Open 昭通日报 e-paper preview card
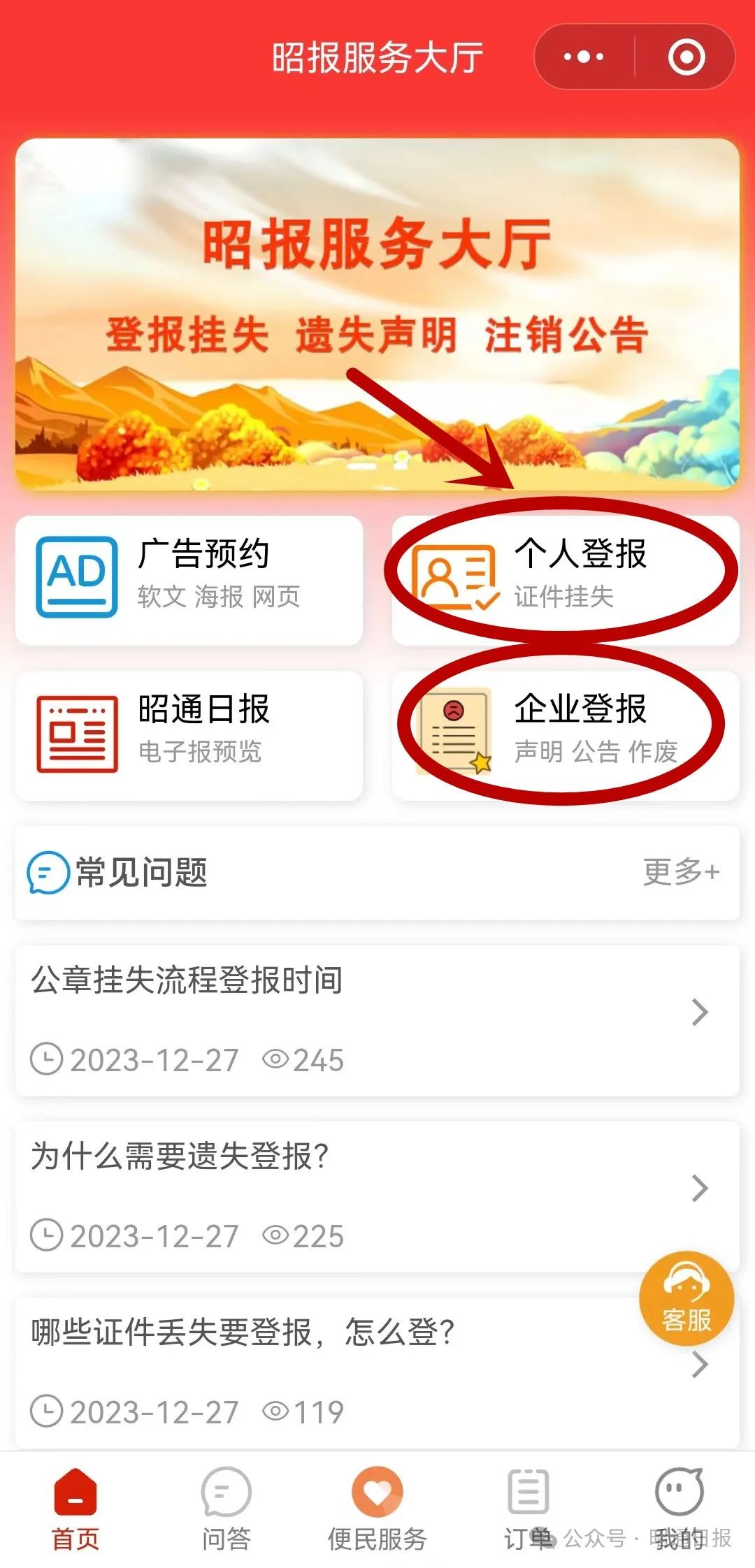The width and height of the screenshot is (755, 1568). coord(189,735)
